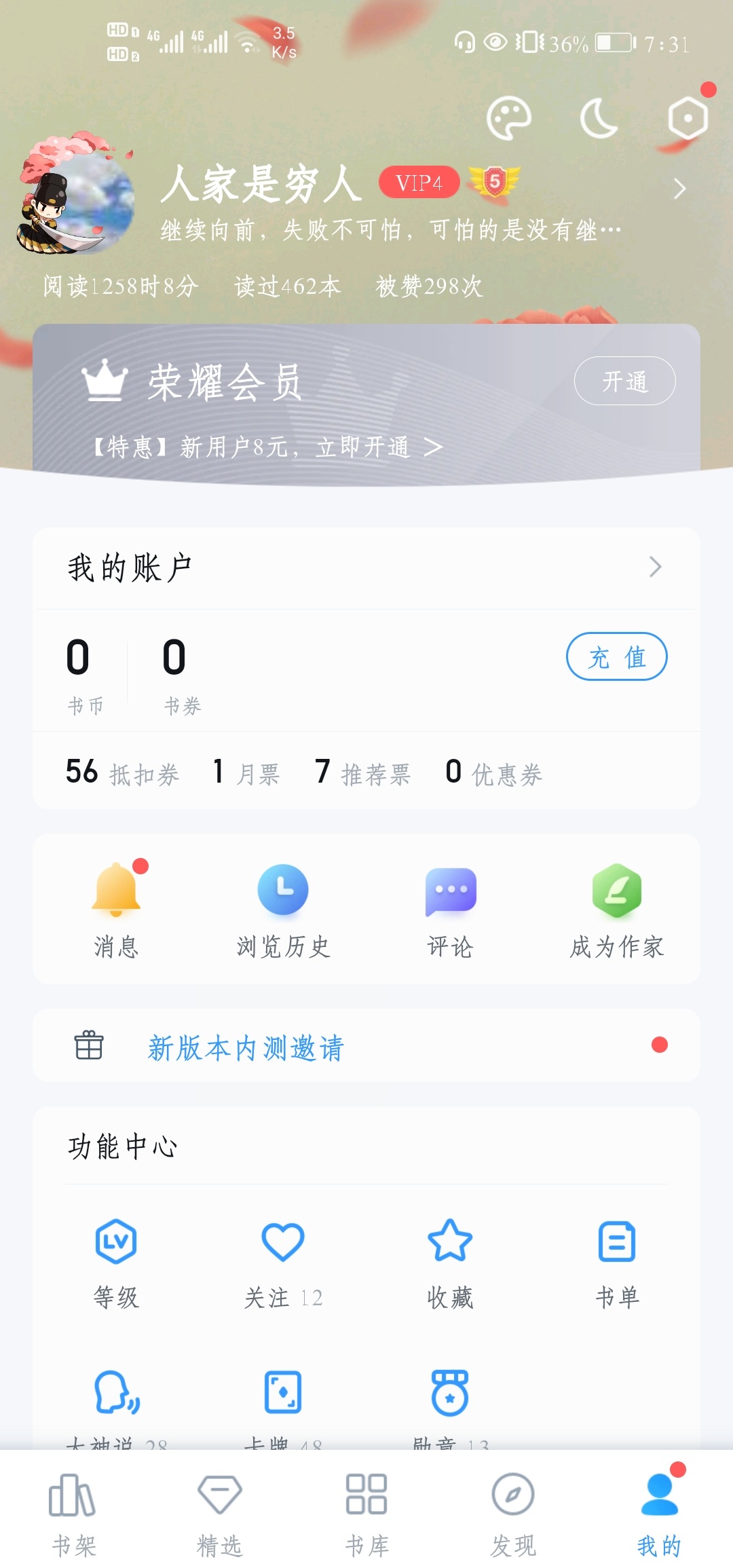The height and width of the screenshot is (1568, 733).
Task: Open 消息 notifications
Action: pyautogui.click(x=116, y=910)
